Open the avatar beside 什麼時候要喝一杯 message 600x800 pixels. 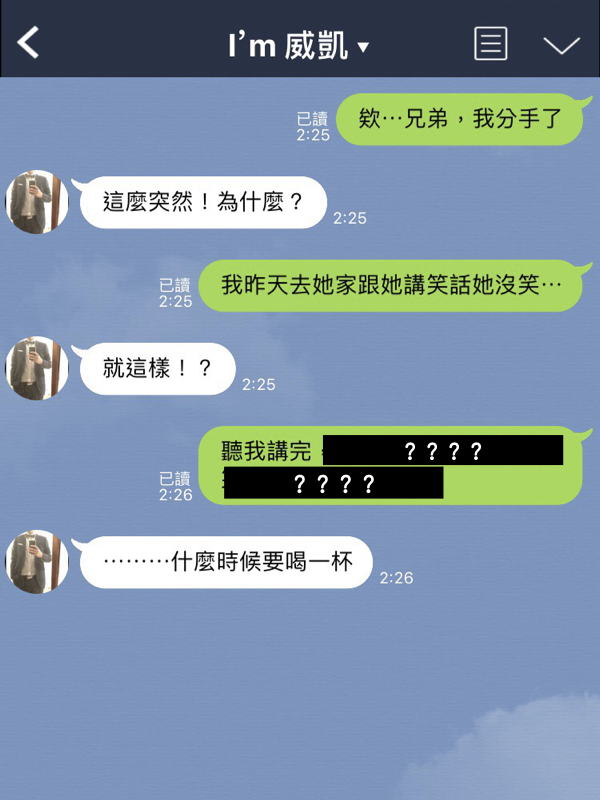coord(37,562)
